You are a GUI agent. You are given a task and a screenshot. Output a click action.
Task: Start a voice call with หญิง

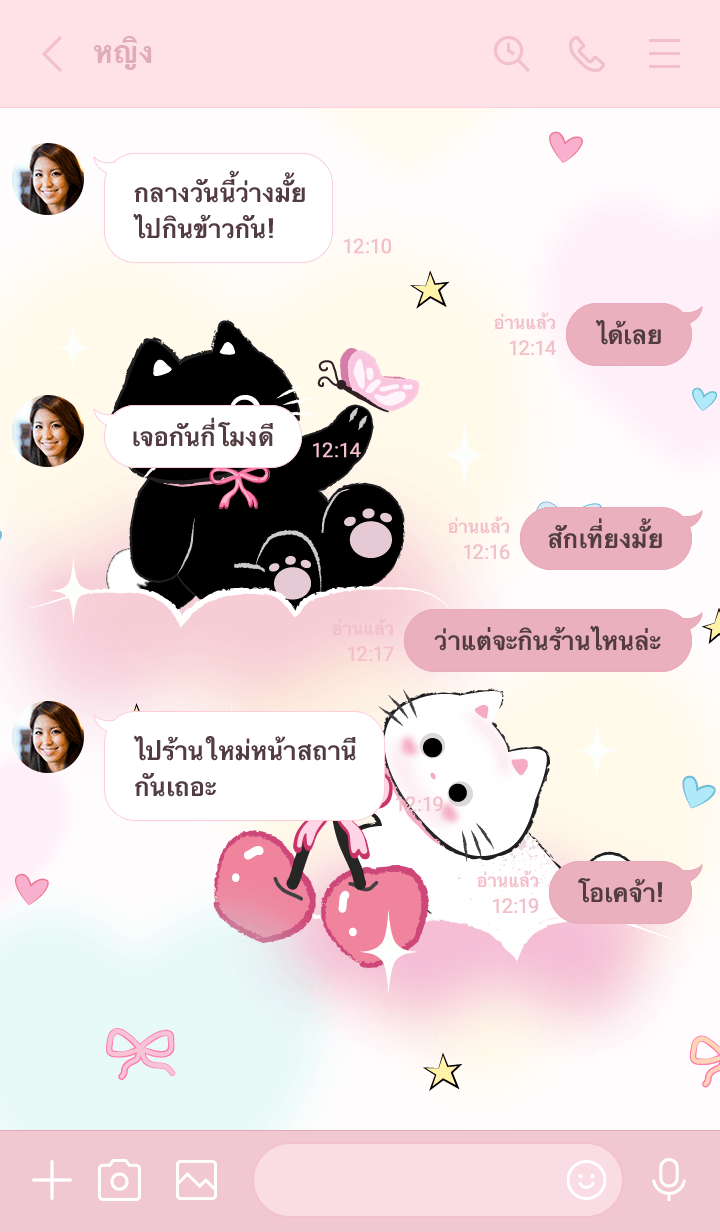(x=587, y=54)
